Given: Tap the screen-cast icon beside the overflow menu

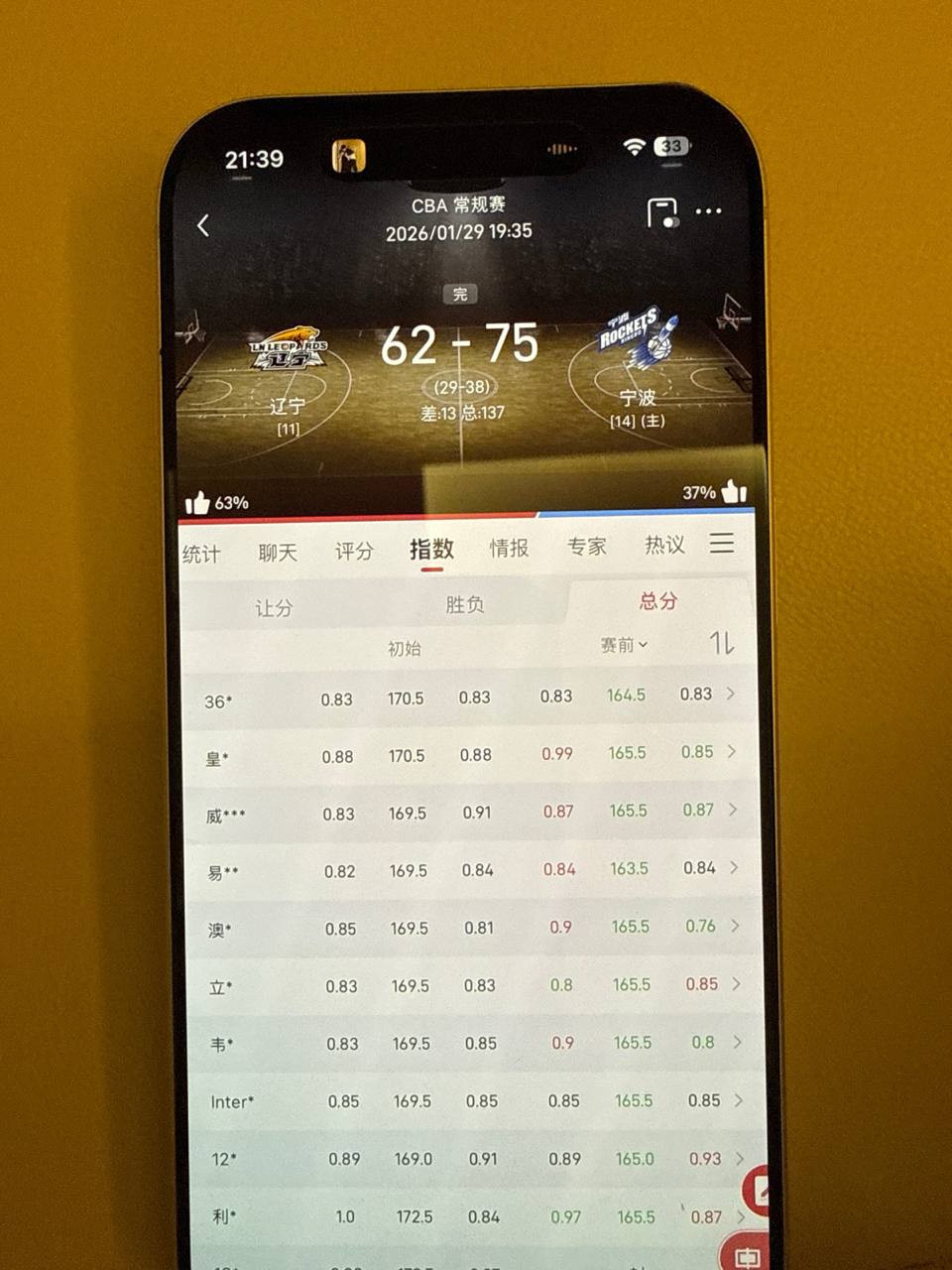Looking at the screenshot, I should tap(661, 212).
